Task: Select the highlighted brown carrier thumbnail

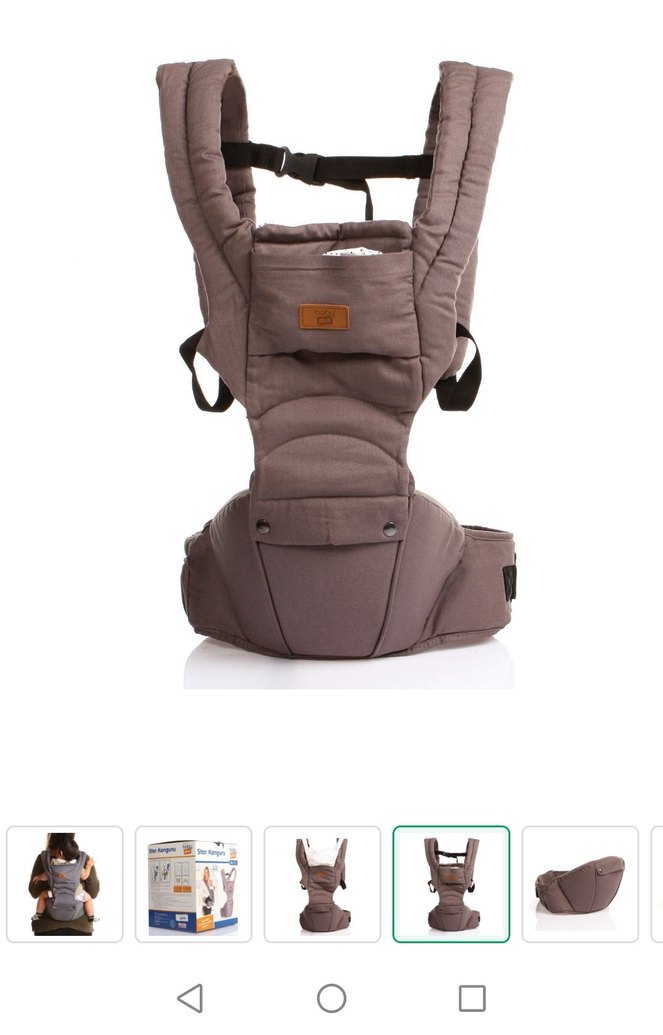Action: tap(451, 884)
